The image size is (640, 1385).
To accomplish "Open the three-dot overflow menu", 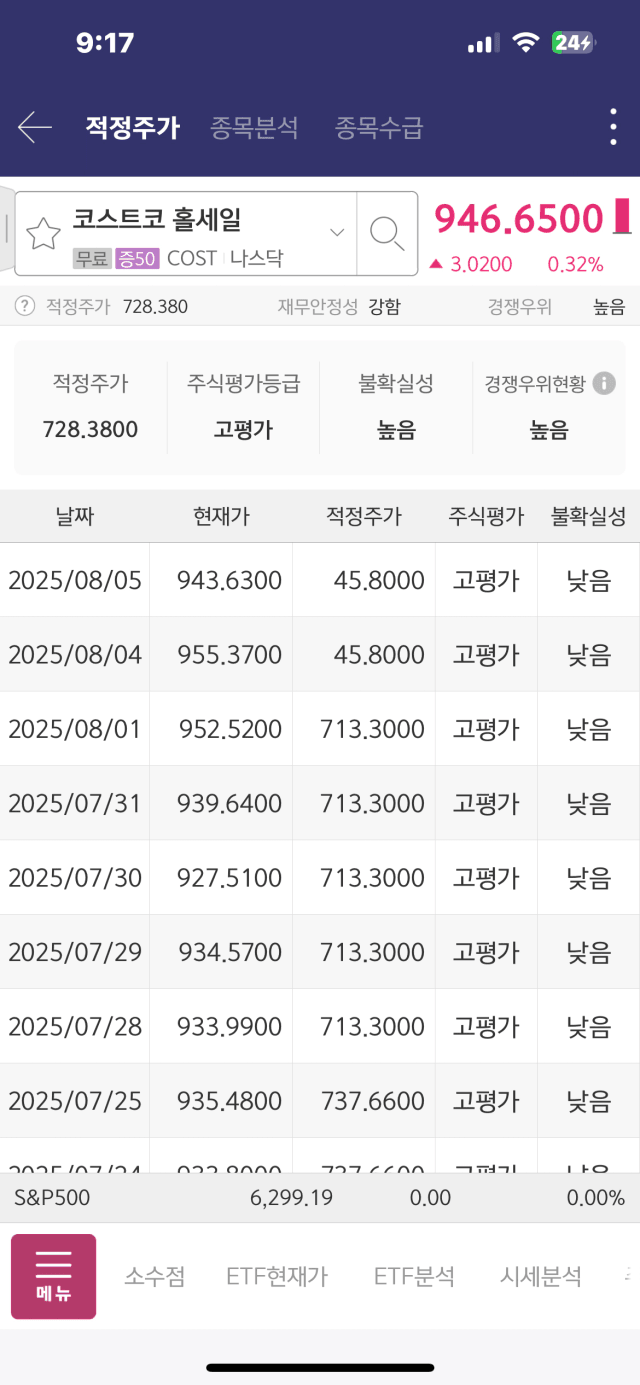I will (613, 127).
